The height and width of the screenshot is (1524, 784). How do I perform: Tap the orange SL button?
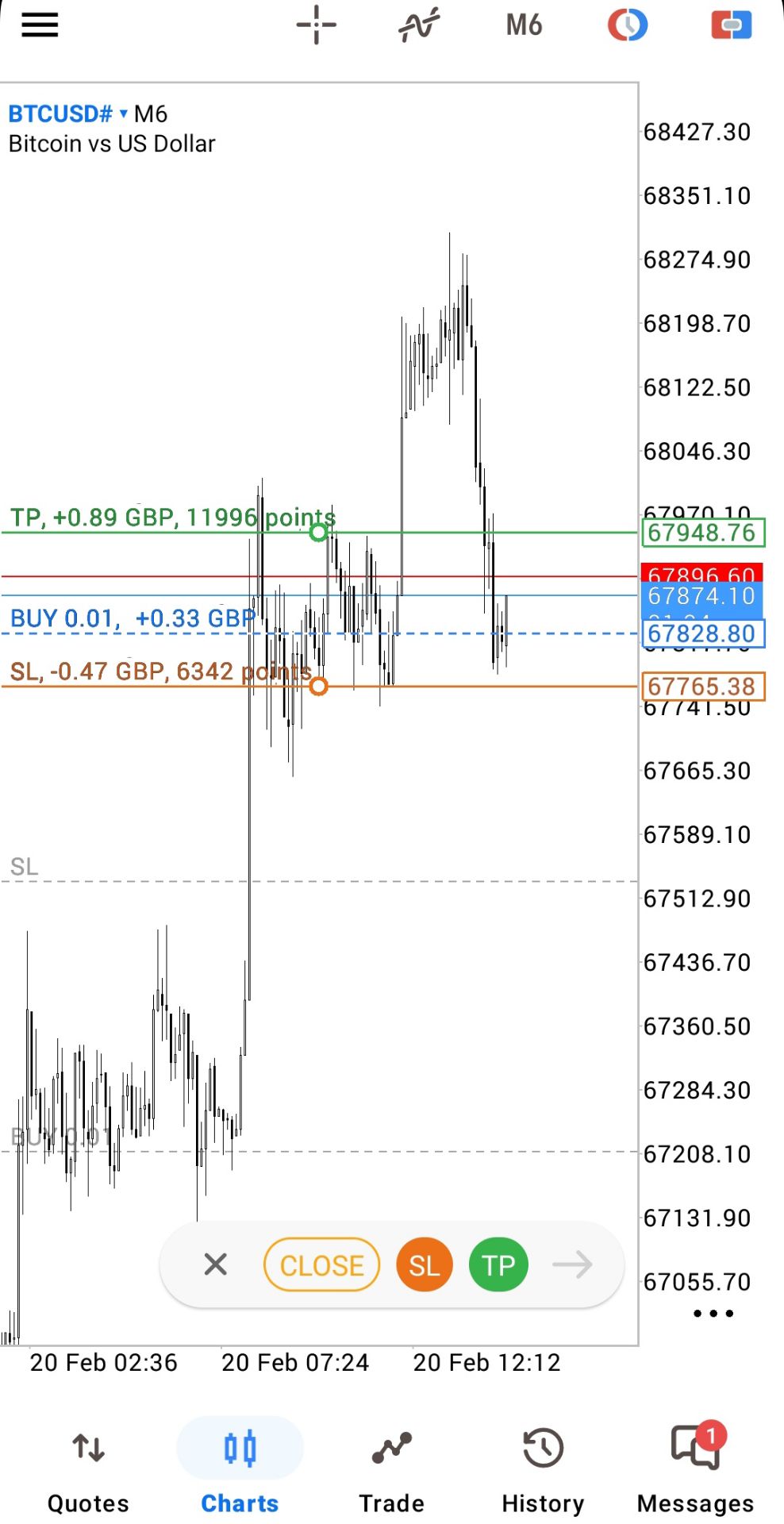(x=424, y=1264)
